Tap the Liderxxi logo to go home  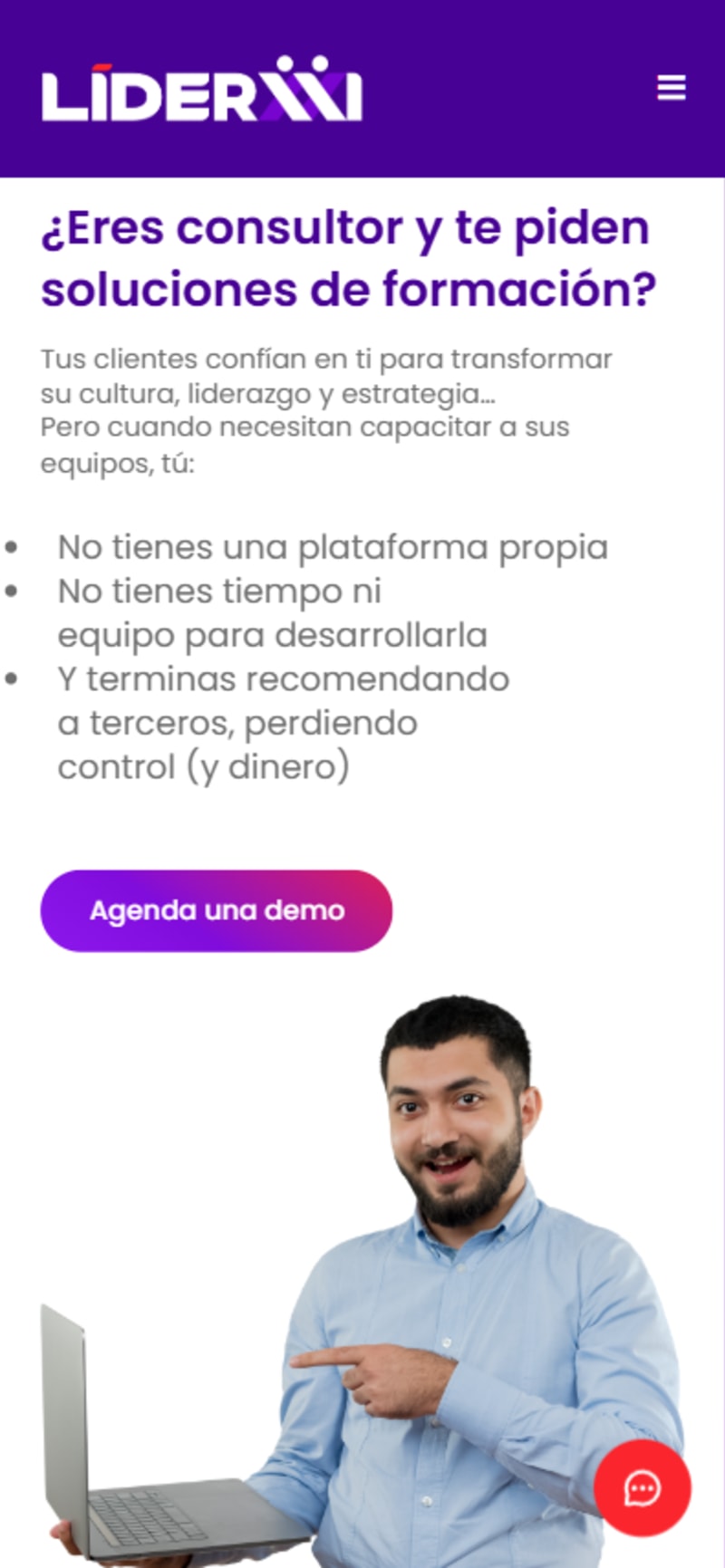201,91
